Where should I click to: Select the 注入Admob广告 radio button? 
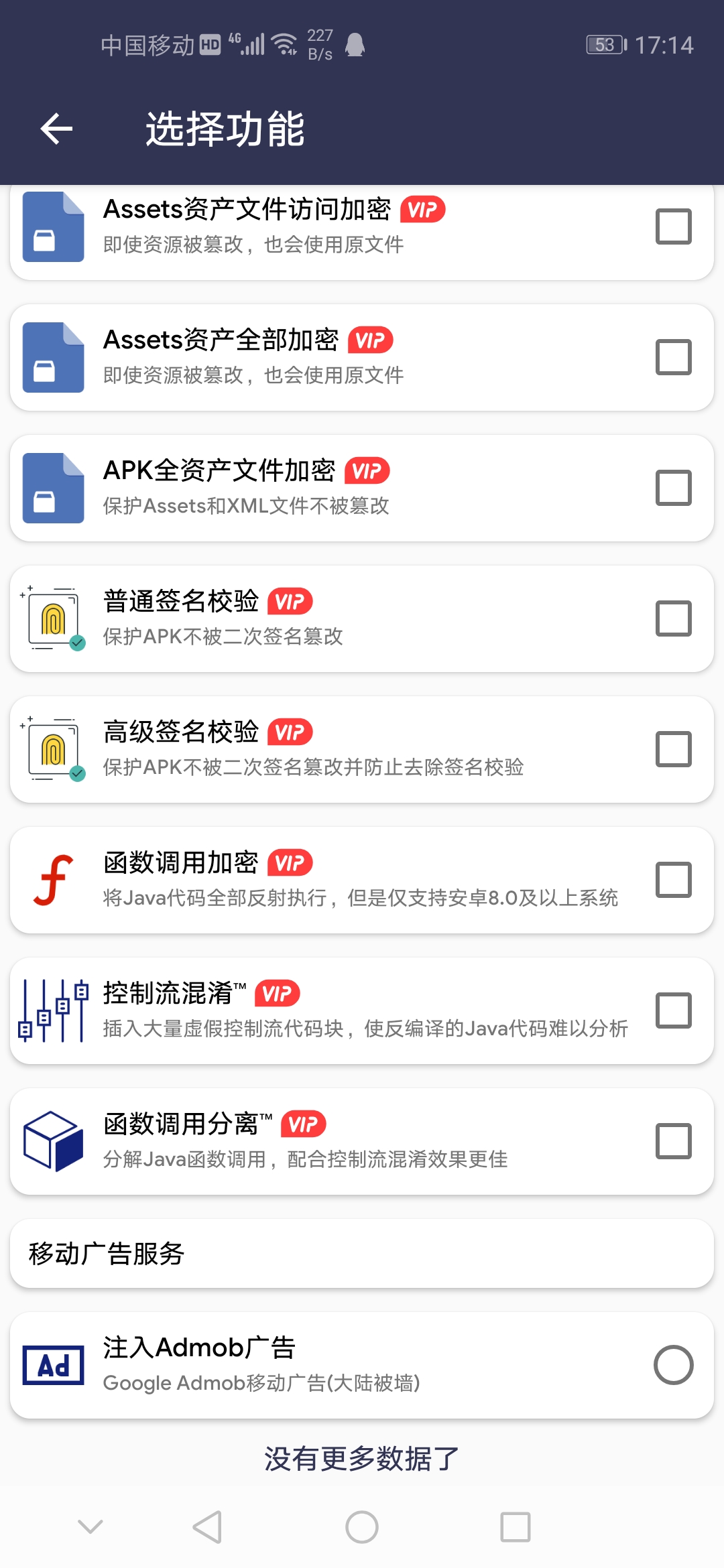[673, 1365]
